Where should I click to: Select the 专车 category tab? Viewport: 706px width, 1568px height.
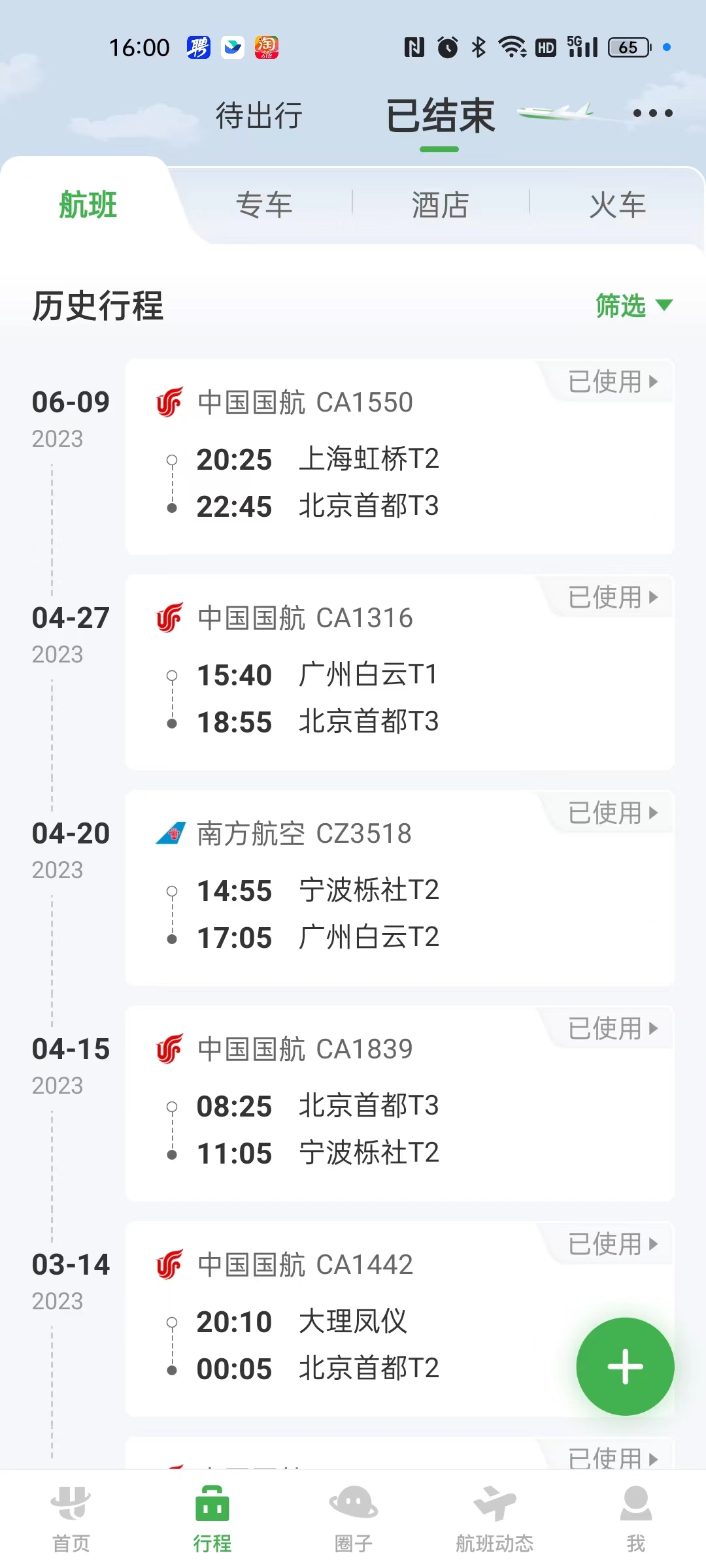tap(264, 205)
